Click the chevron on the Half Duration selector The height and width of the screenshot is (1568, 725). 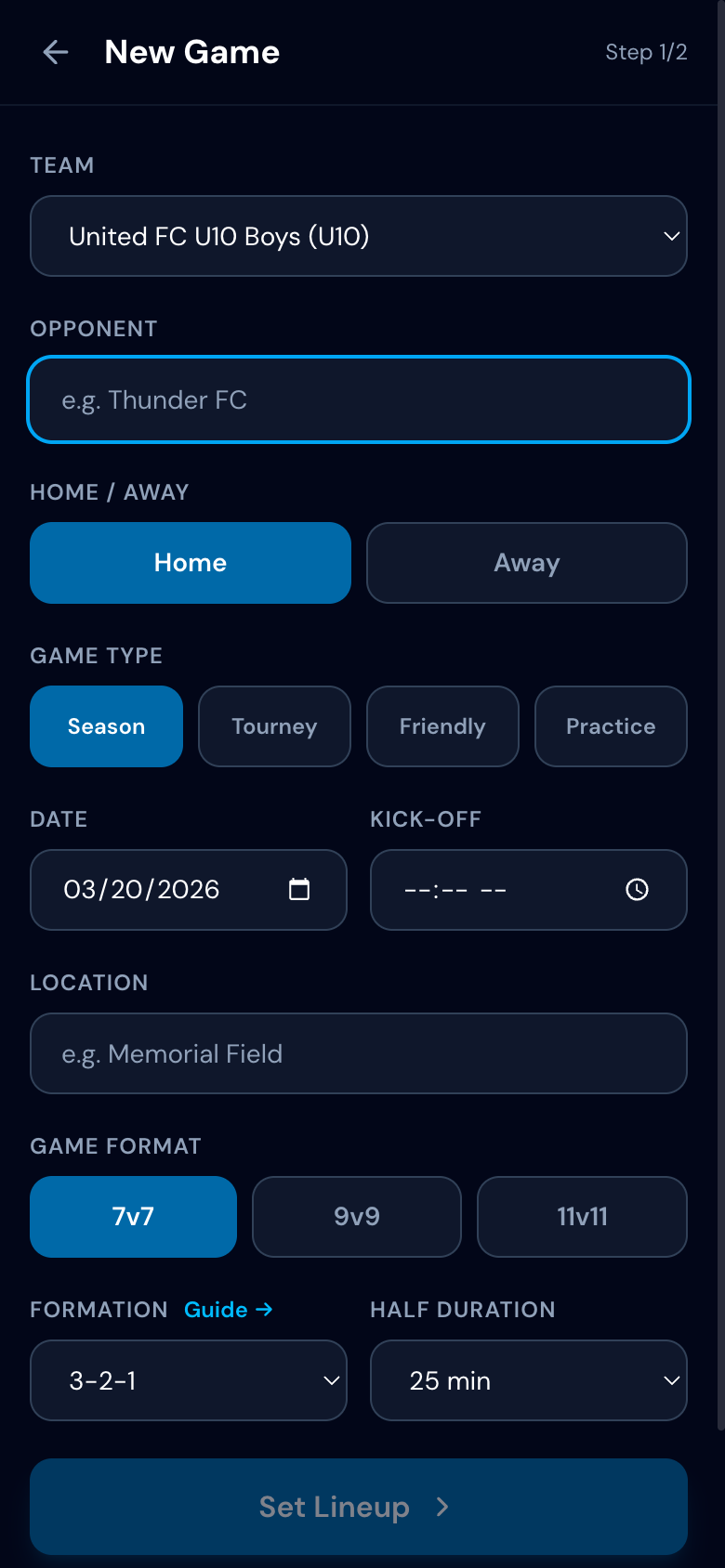click(x=671, y=1380)
